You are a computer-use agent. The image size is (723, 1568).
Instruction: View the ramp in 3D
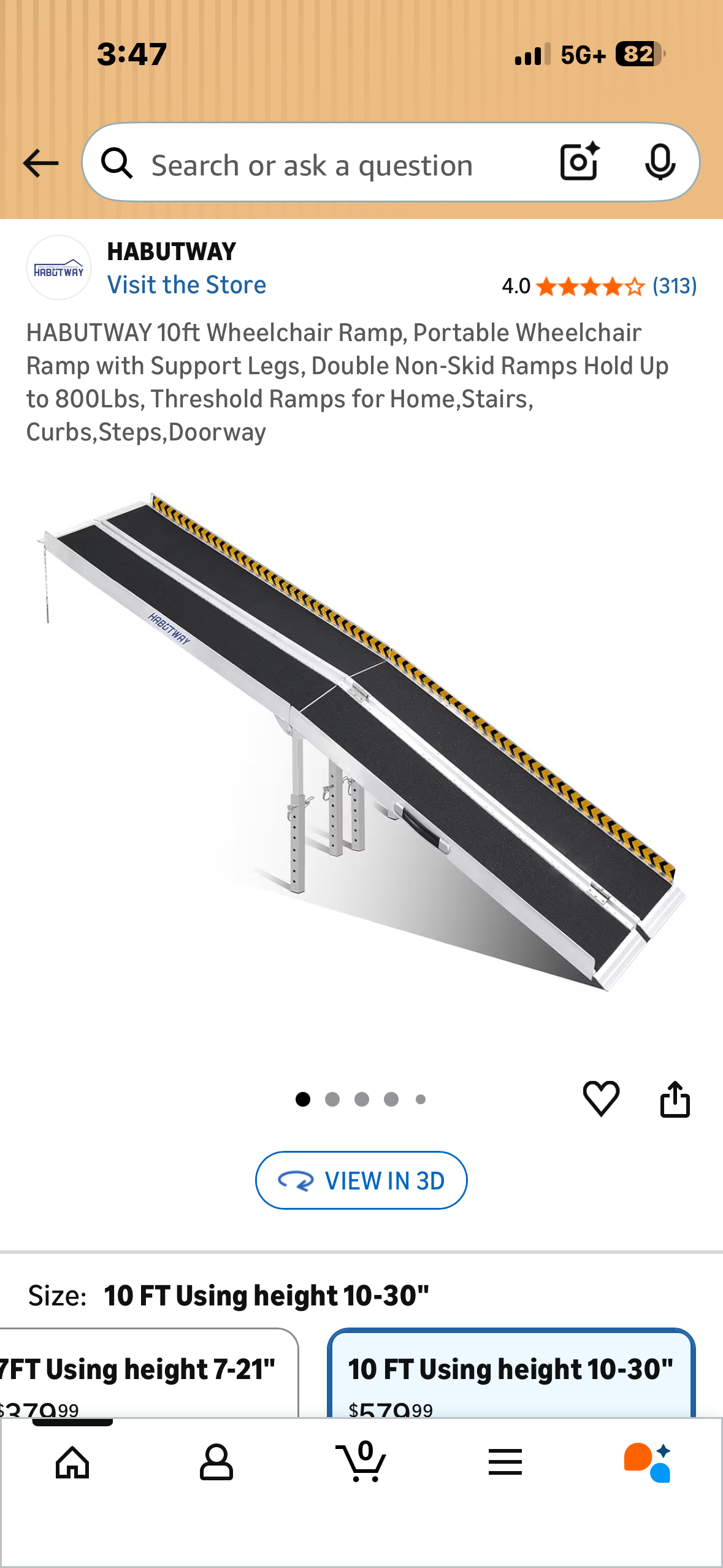pos(361,1180)
